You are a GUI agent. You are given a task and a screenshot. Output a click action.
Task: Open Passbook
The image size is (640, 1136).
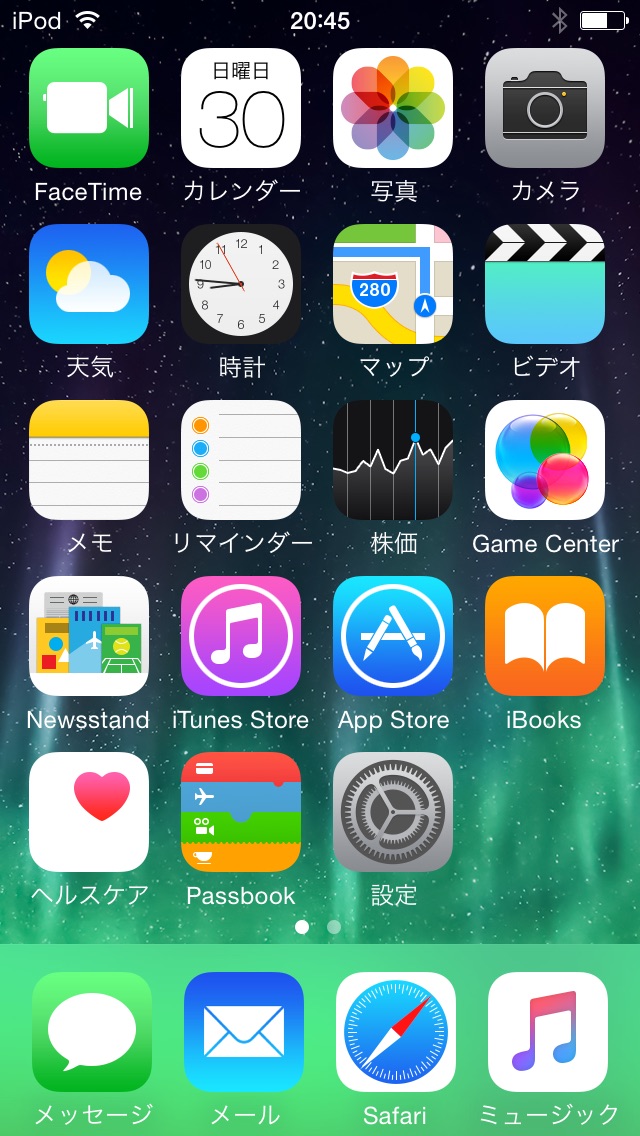[241, 812]
